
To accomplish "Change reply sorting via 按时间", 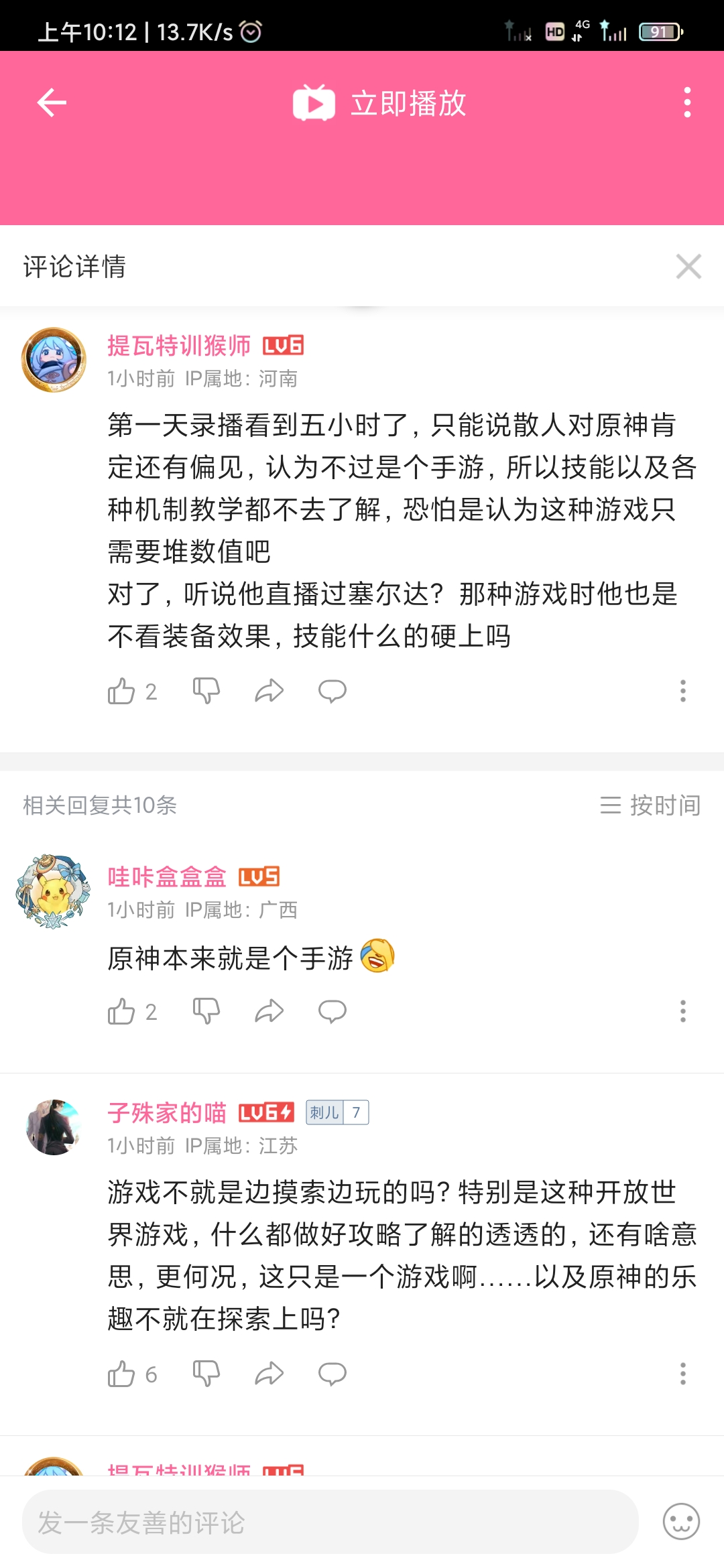I will click(650, 805).
